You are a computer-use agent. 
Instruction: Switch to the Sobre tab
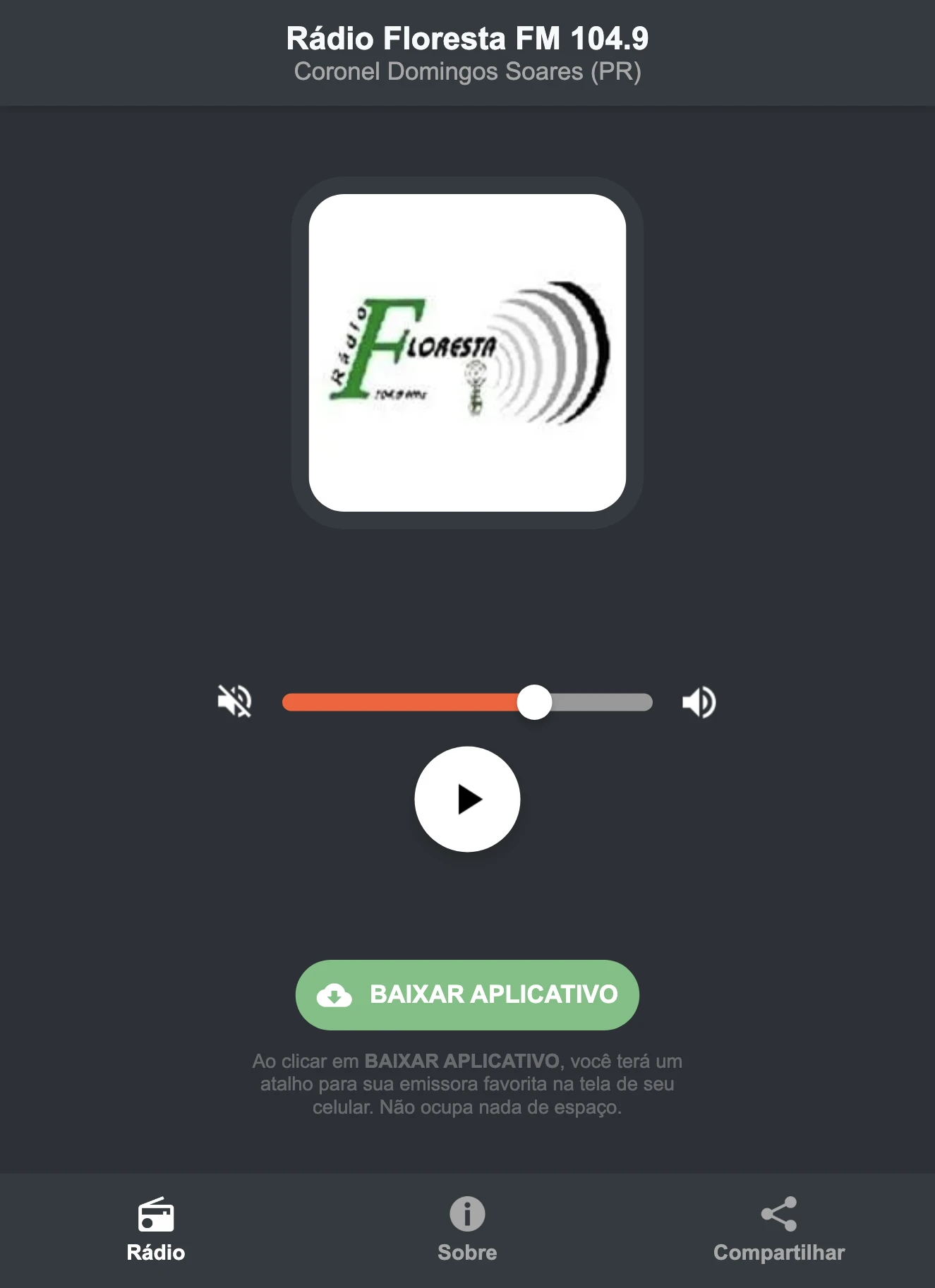(x=466, y=1228)
